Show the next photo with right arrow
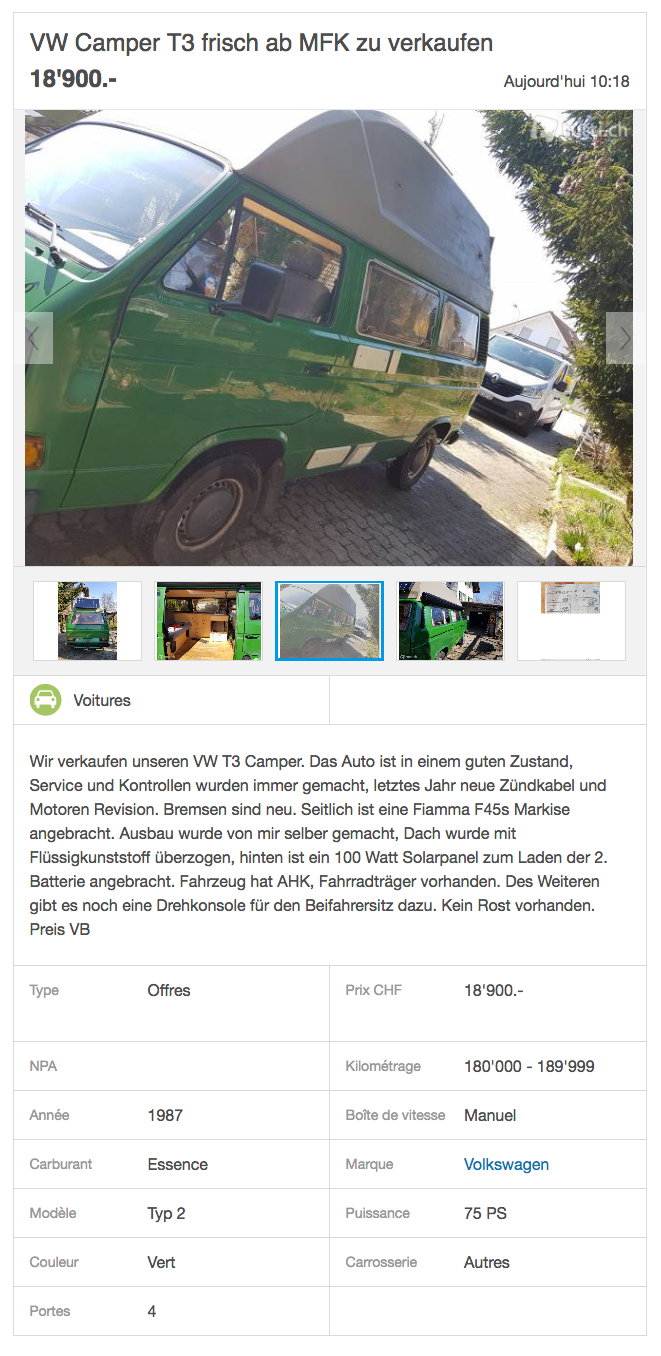 click(x=620, y=338)
